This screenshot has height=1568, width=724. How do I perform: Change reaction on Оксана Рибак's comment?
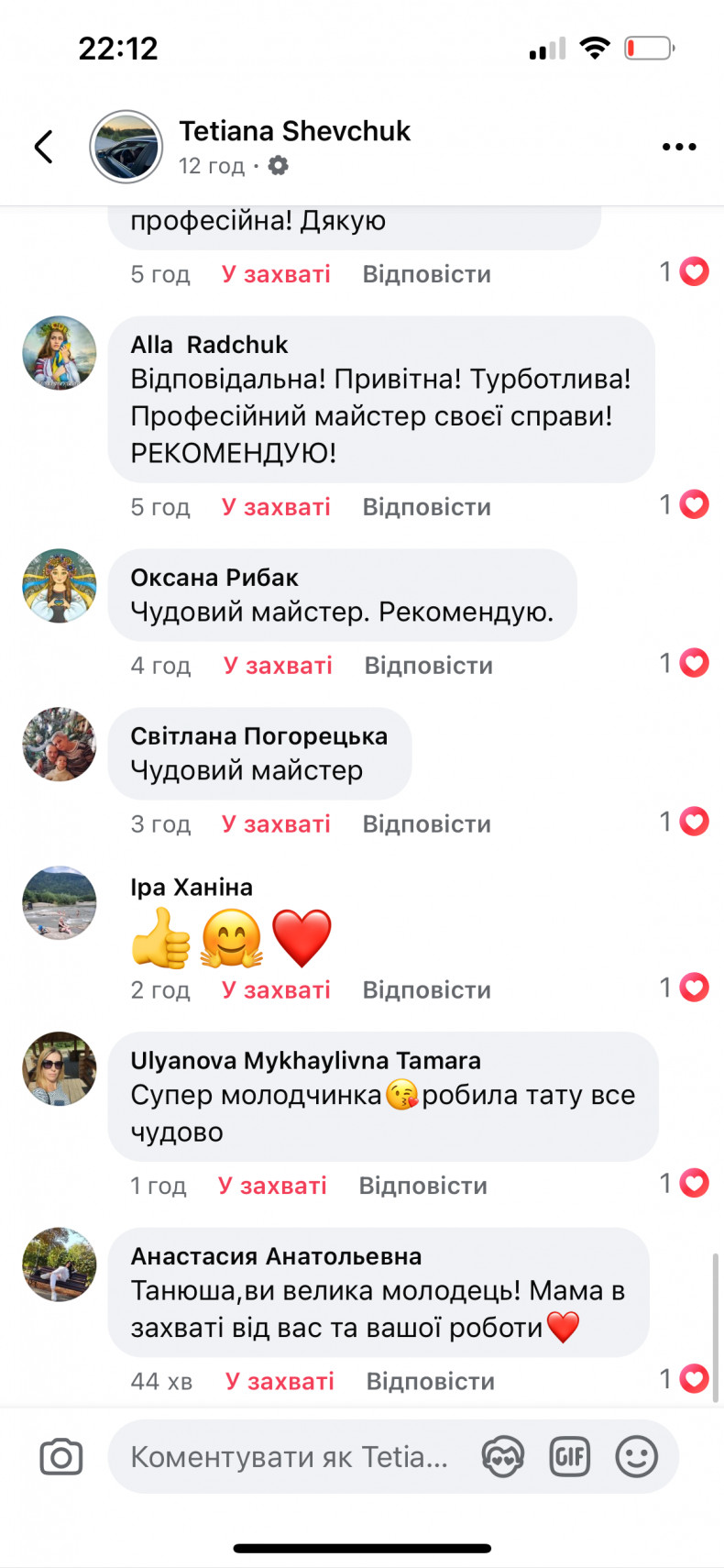[278, 666]
